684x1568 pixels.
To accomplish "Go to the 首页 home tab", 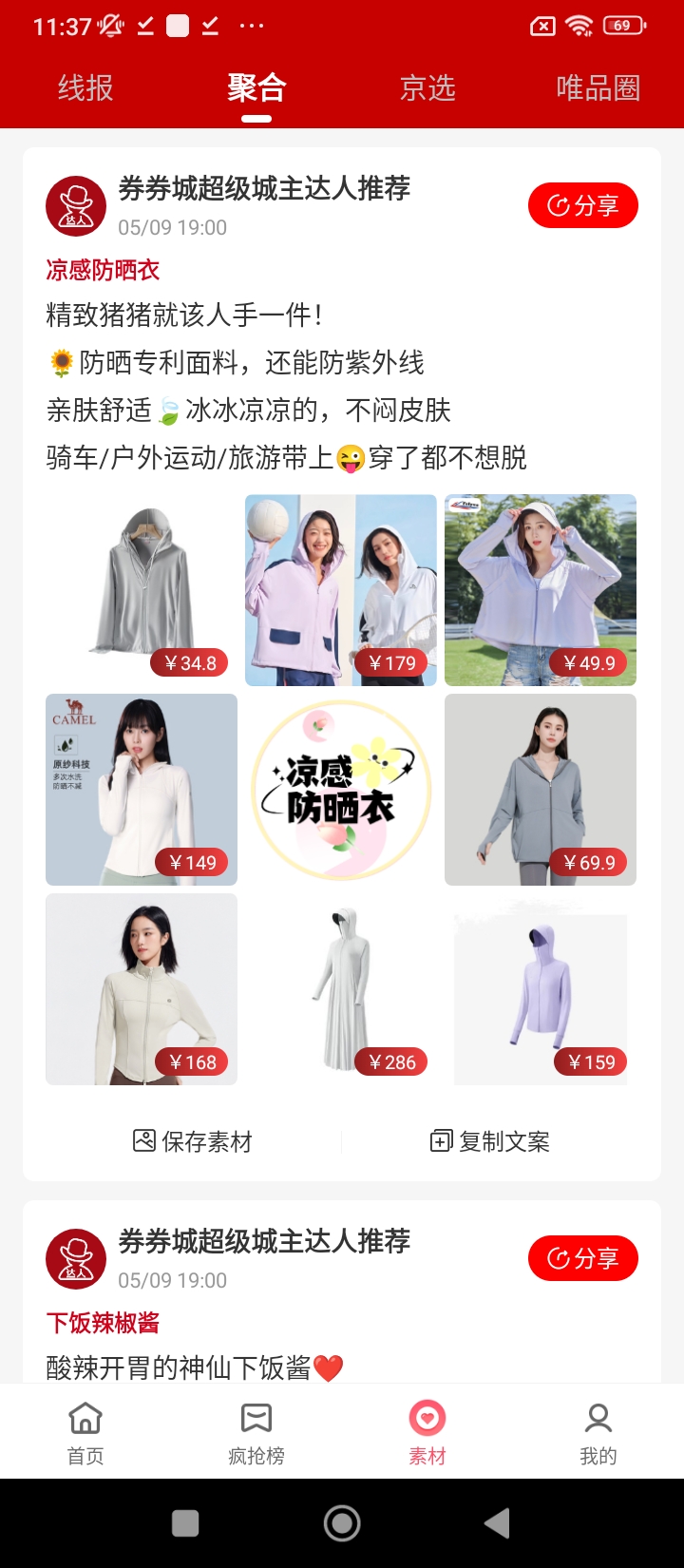I will [85, 1432].
